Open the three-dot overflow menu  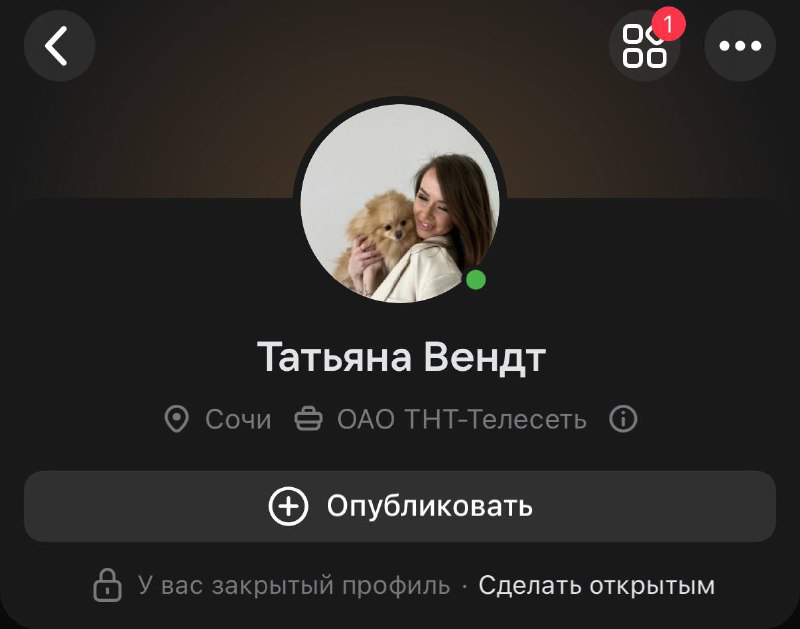[x=740, y=45]
